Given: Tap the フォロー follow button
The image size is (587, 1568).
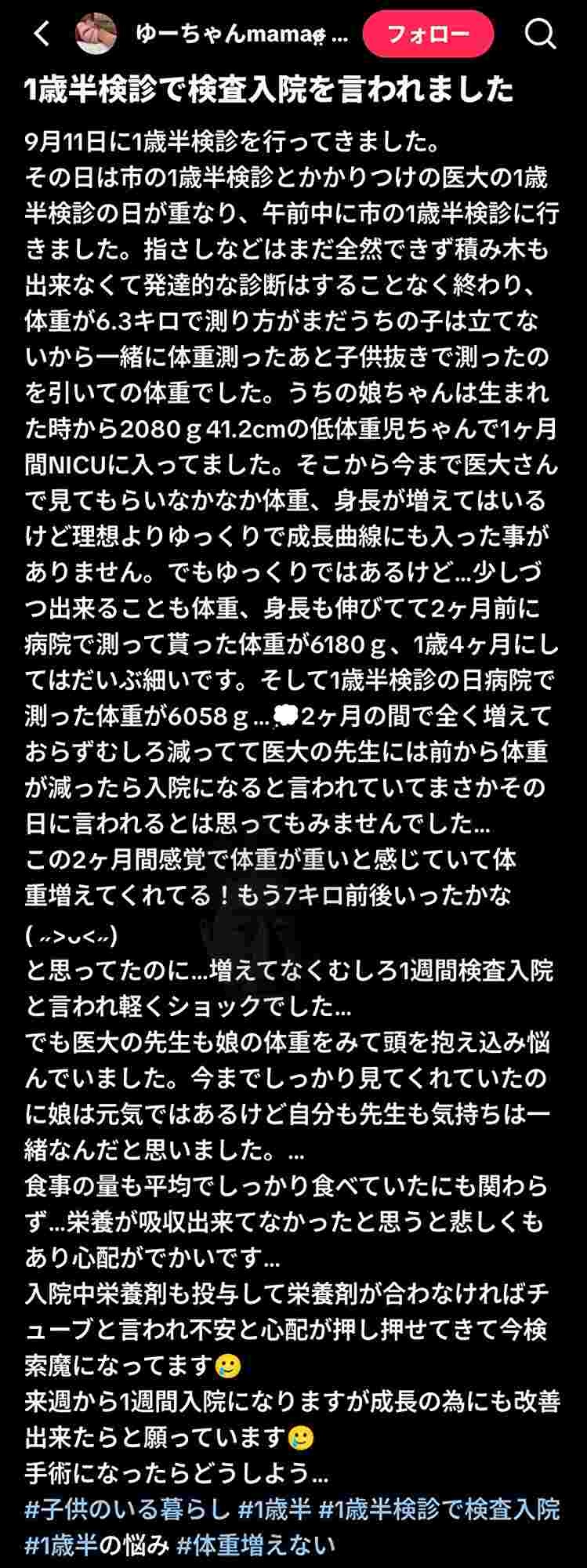Looking at the screenshot, I should 428,33.
